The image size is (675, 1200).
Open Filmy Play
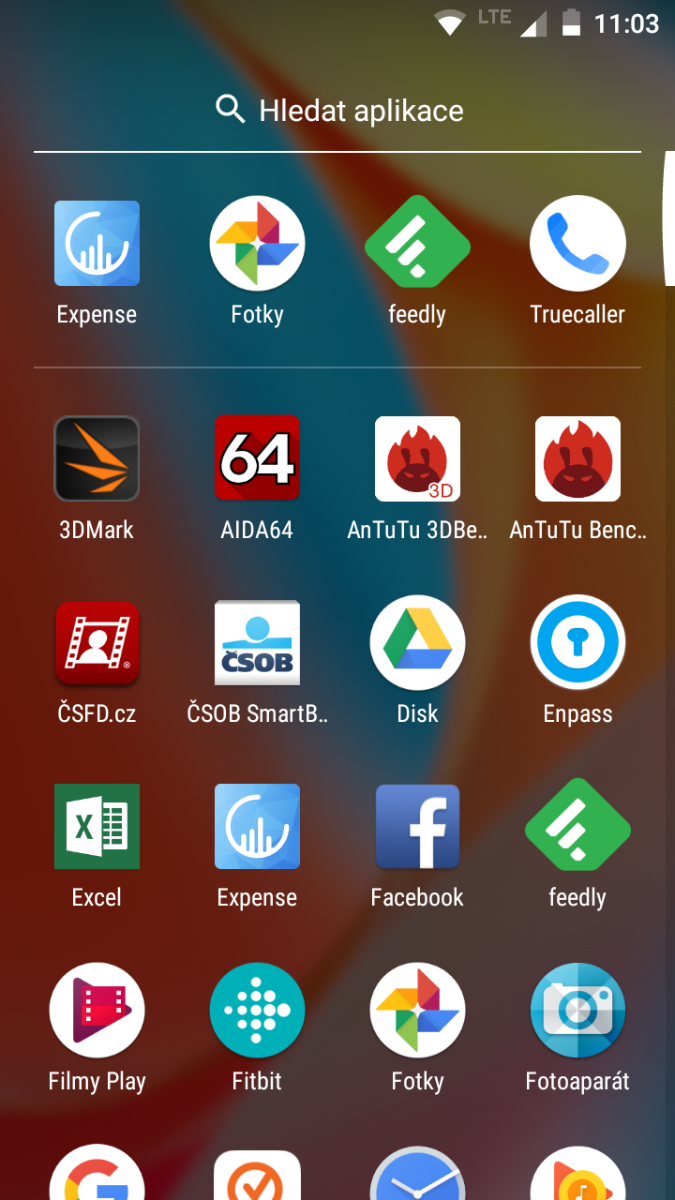pyautogui.click(x=97, y=1011)
